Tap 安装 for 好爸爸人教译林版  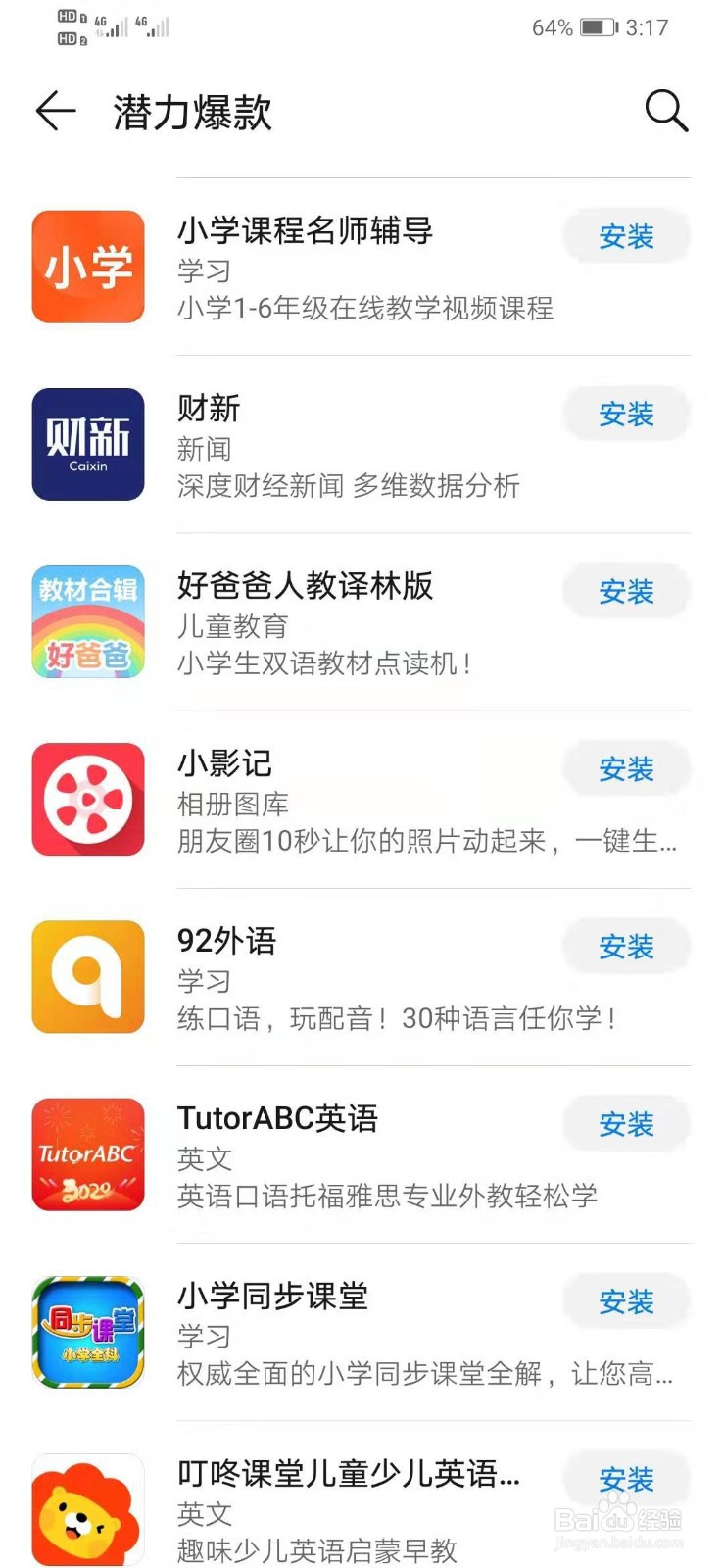[x=626, y=591]
